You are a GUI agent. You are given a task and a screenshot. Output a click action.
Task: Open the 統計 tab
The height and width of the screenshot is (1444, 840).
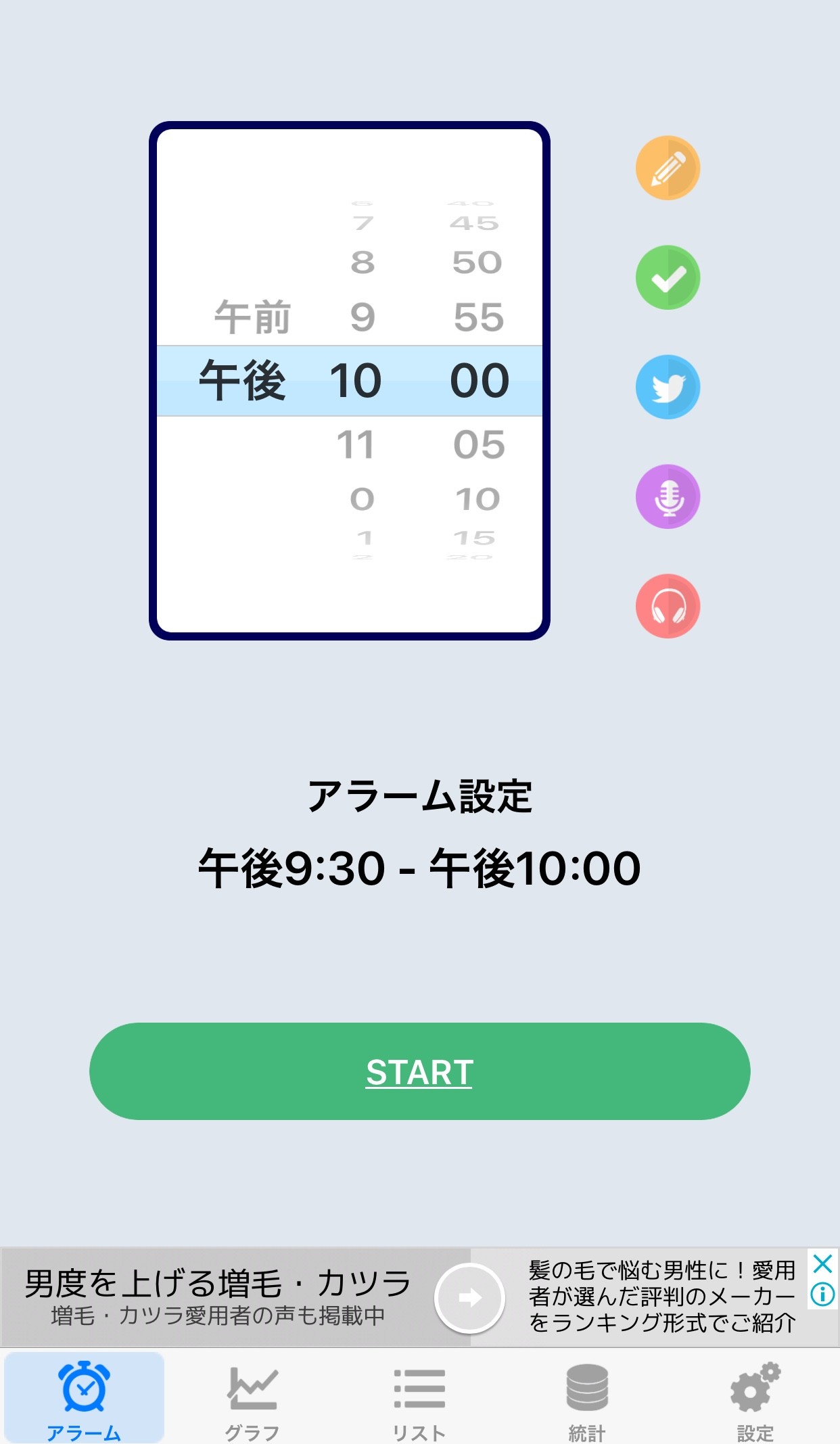pyautogui.click(x=587, y=1399)
